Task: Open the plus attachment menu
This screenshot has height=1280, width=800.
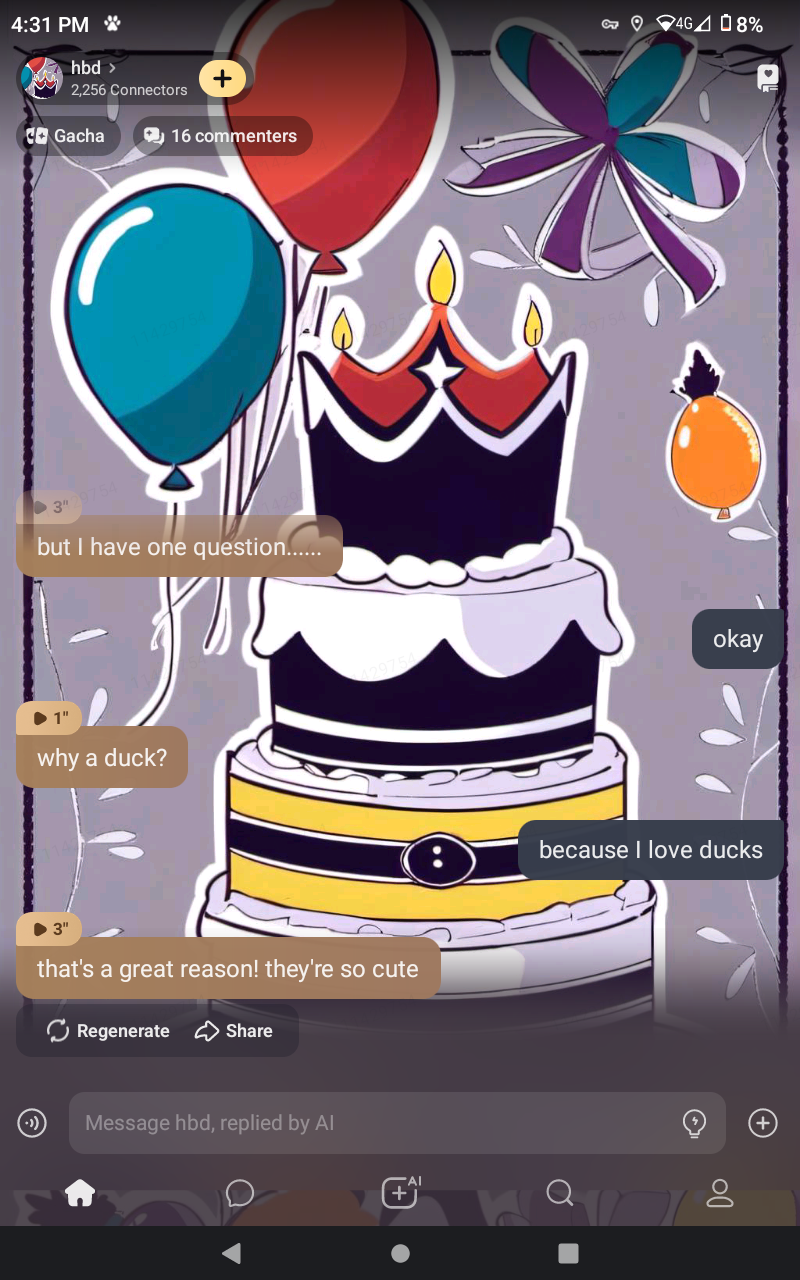Action: pos(763,1123)
